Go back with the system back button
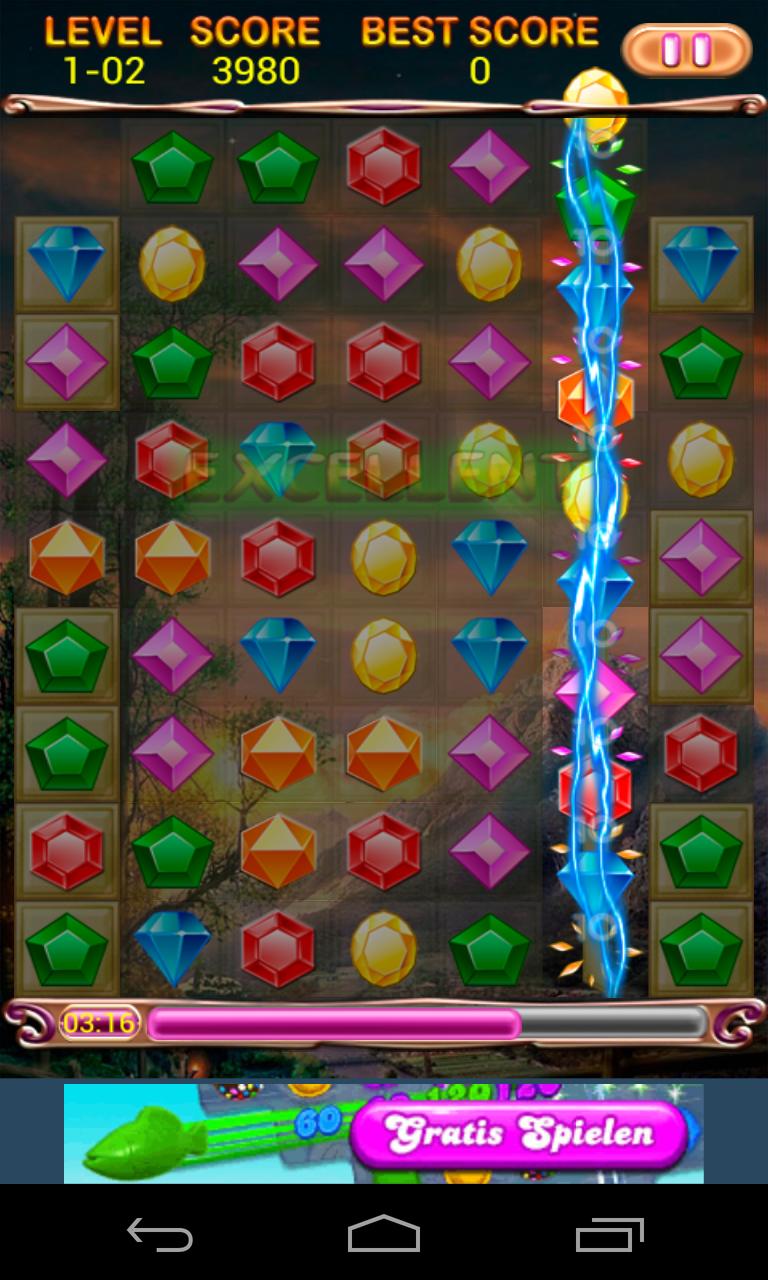This screenshot has height=1280, width=768. pyautogui.click(x=160, y=1234)
